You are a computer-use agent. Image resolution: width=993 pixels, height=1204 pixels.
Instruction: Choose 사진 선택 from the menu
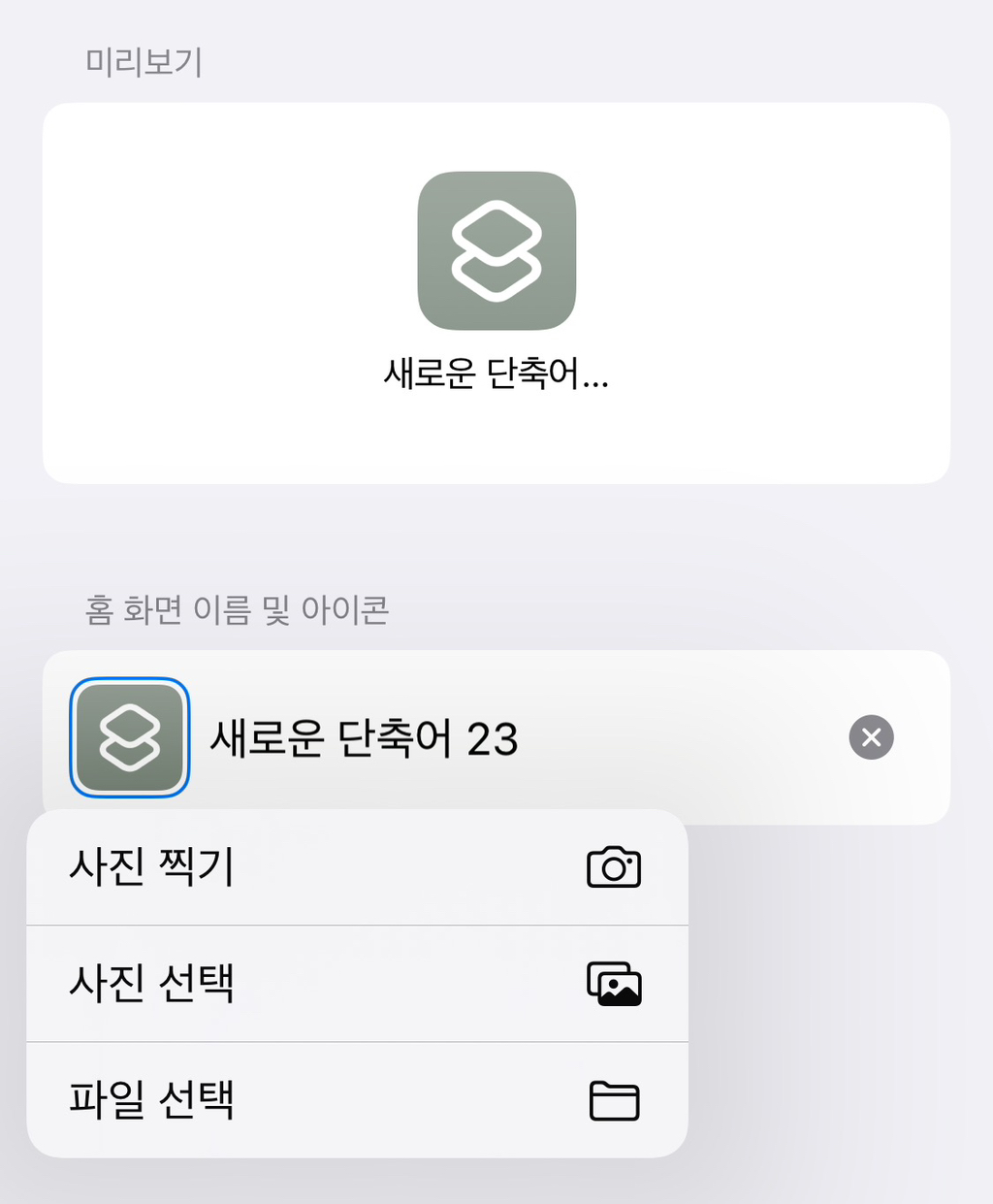pyautogui.click(x=357, y=984)
